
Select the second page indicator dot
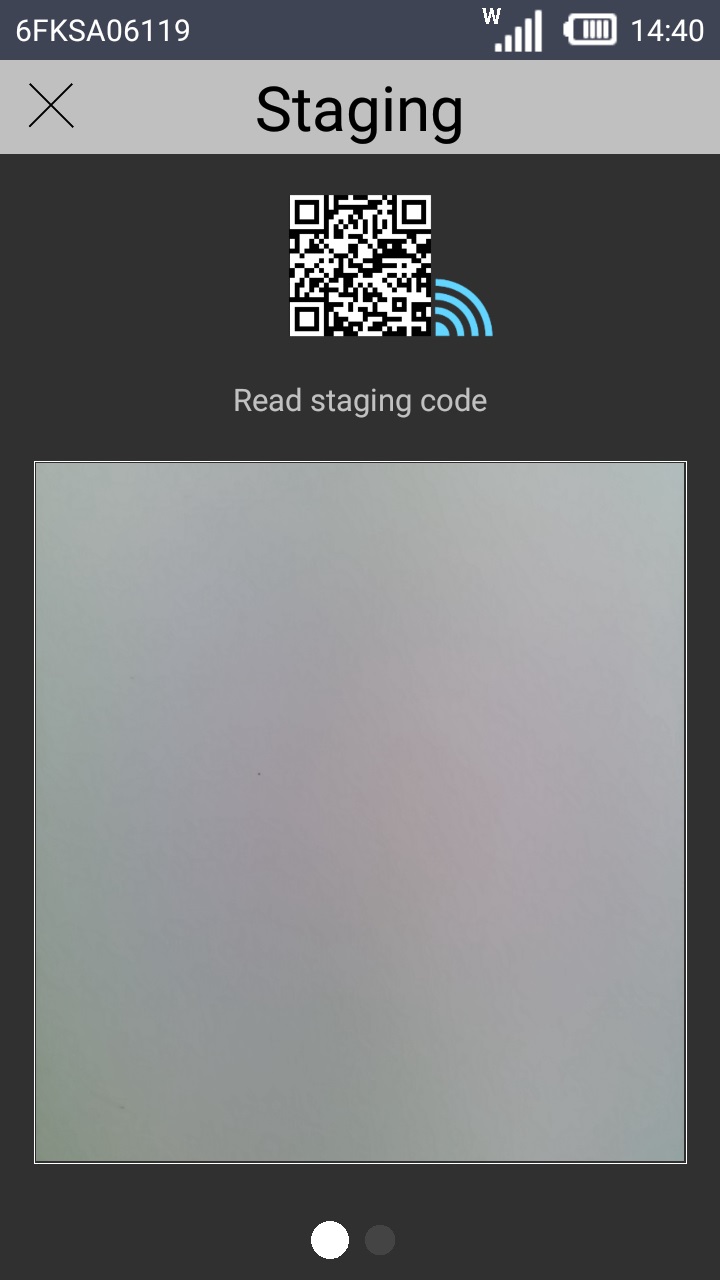[380, 1240]
